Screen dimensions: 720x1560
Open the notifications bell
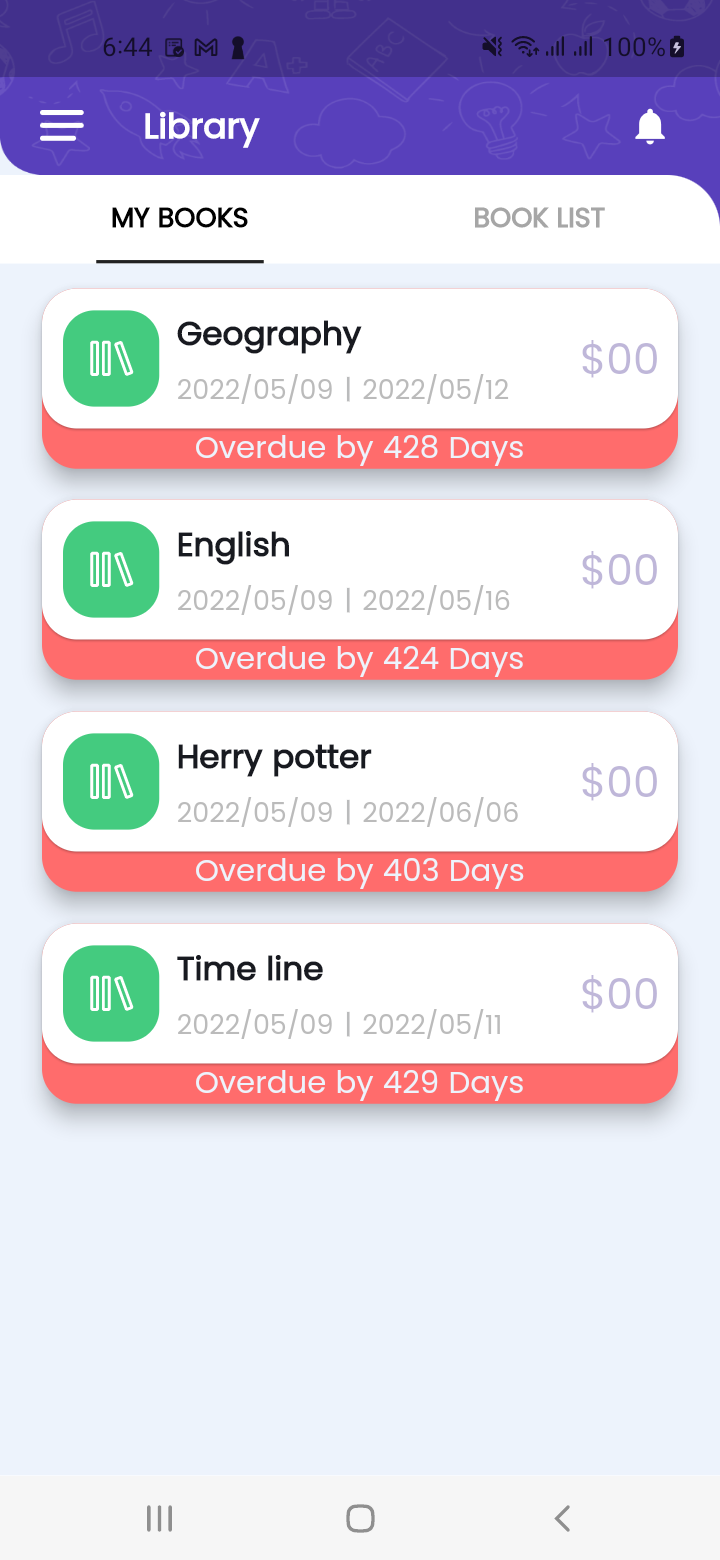[x=650, y=127]
